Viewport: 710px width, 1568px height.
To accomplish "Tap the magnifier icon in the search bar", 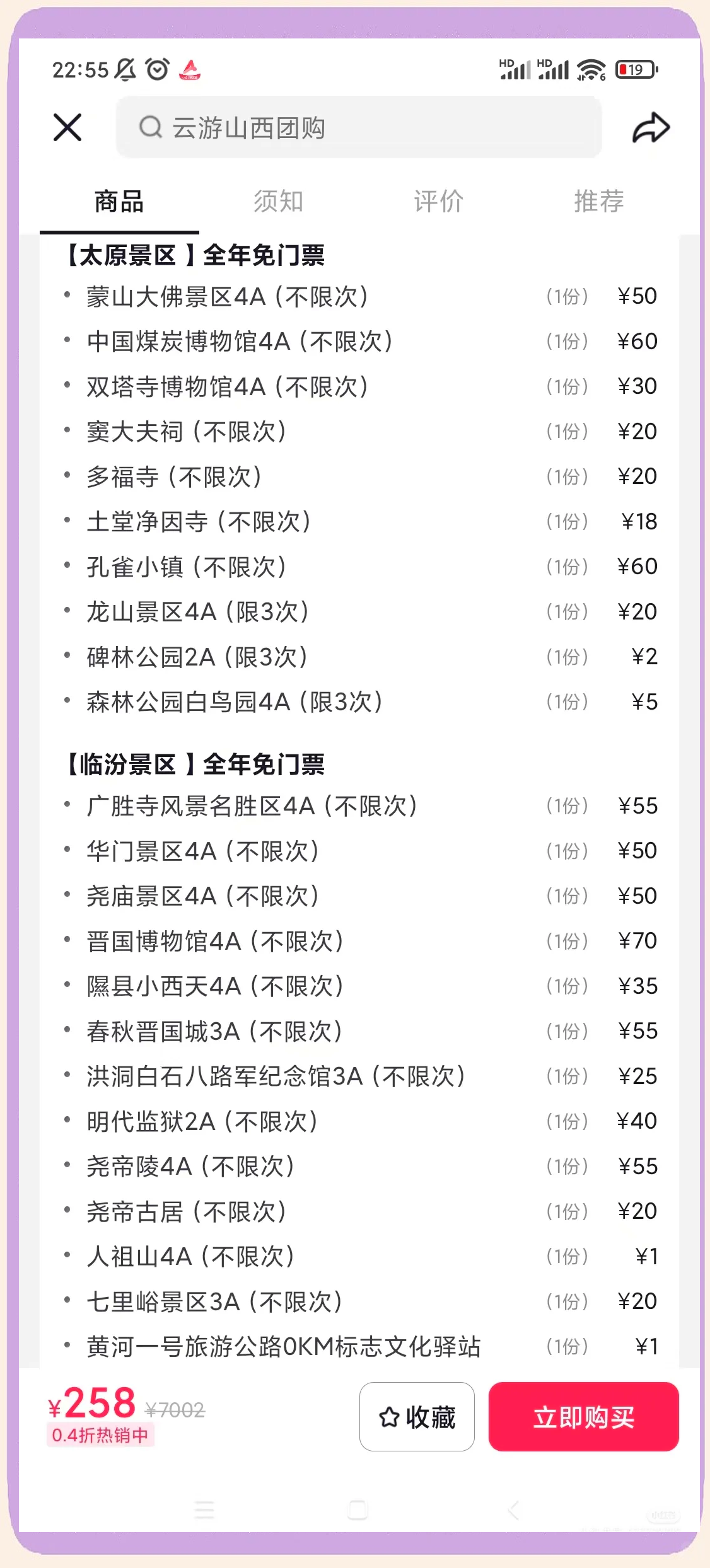I will (x=150, y=127).
